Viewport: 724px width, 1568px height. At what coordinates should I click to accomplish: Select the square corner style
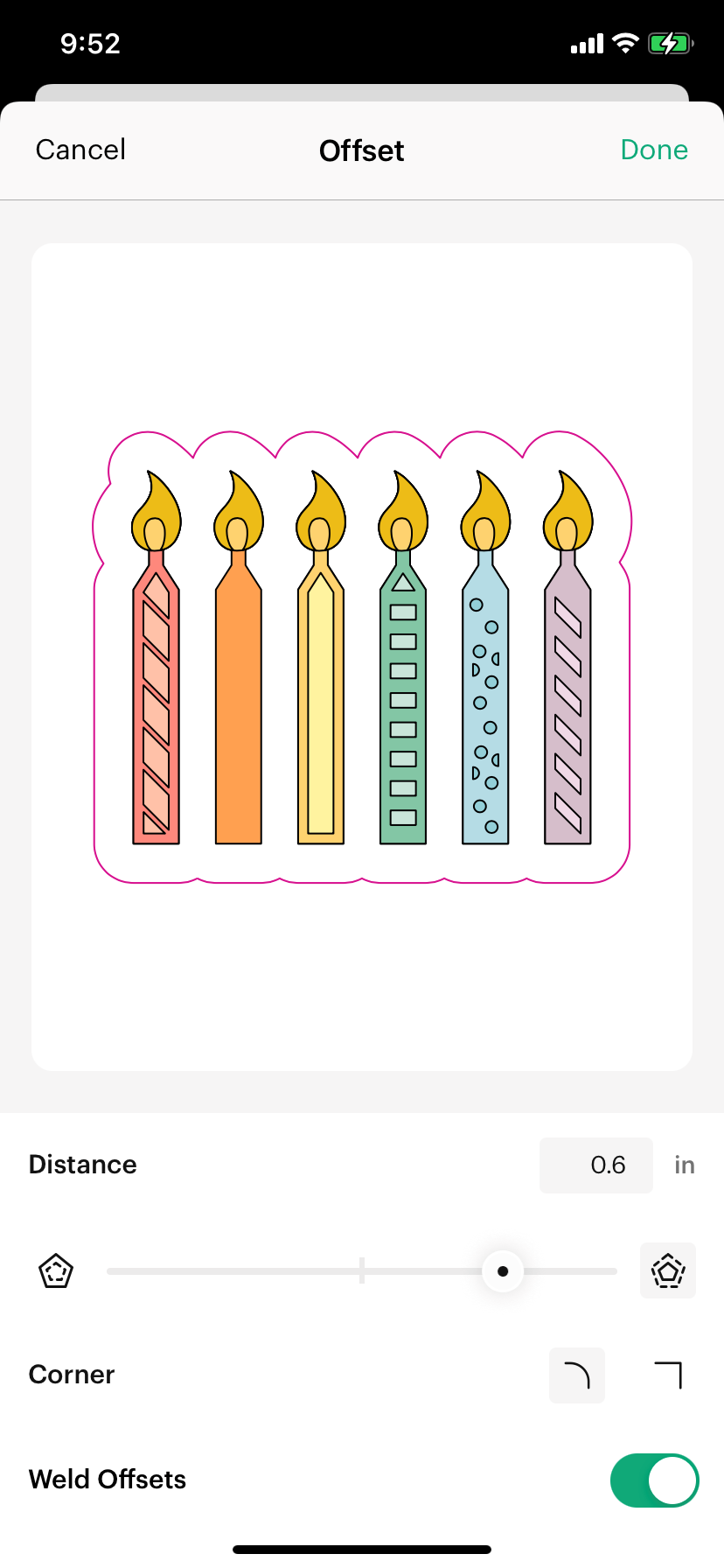point(668,1375)
